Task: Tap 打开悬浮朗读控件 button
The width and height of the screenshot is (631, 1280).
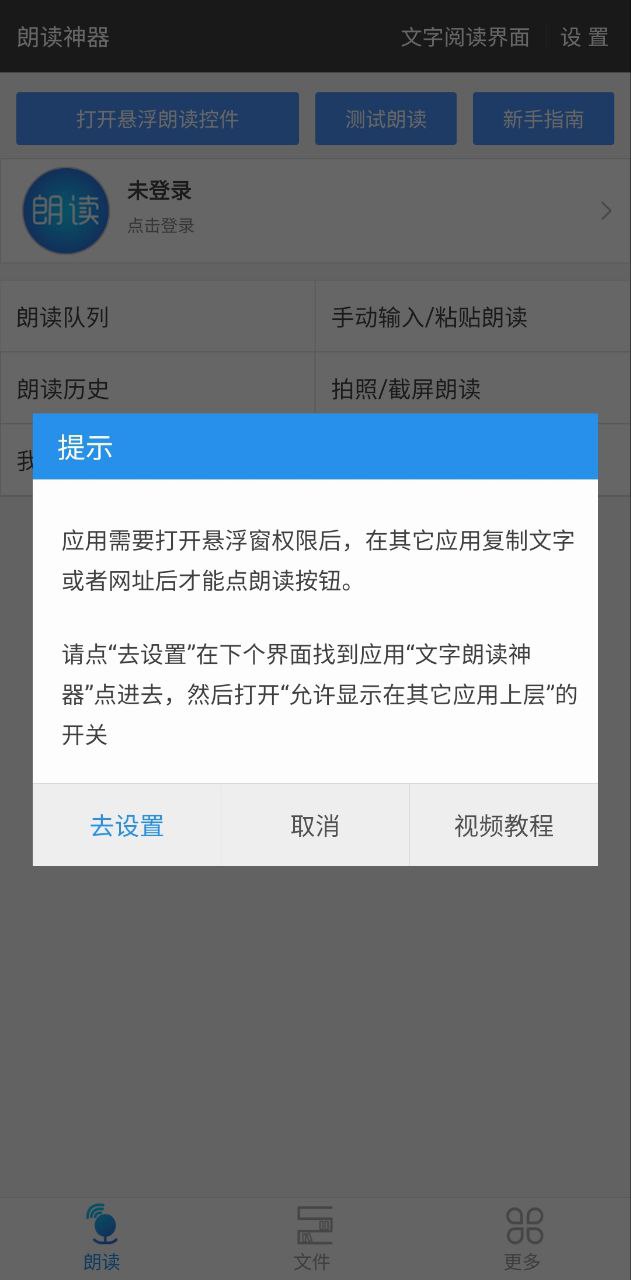Action: tap(157, 119)
